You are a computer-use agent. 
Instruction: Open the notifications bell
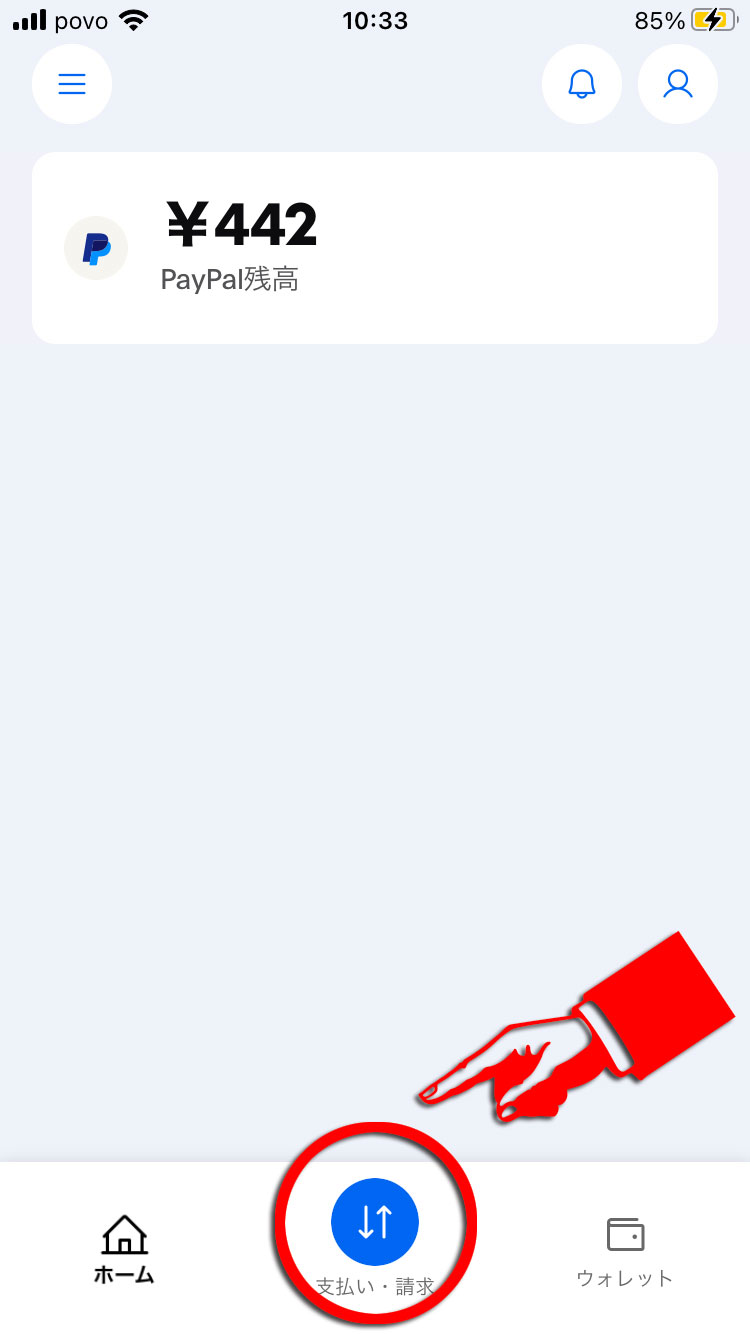(581, 84)
